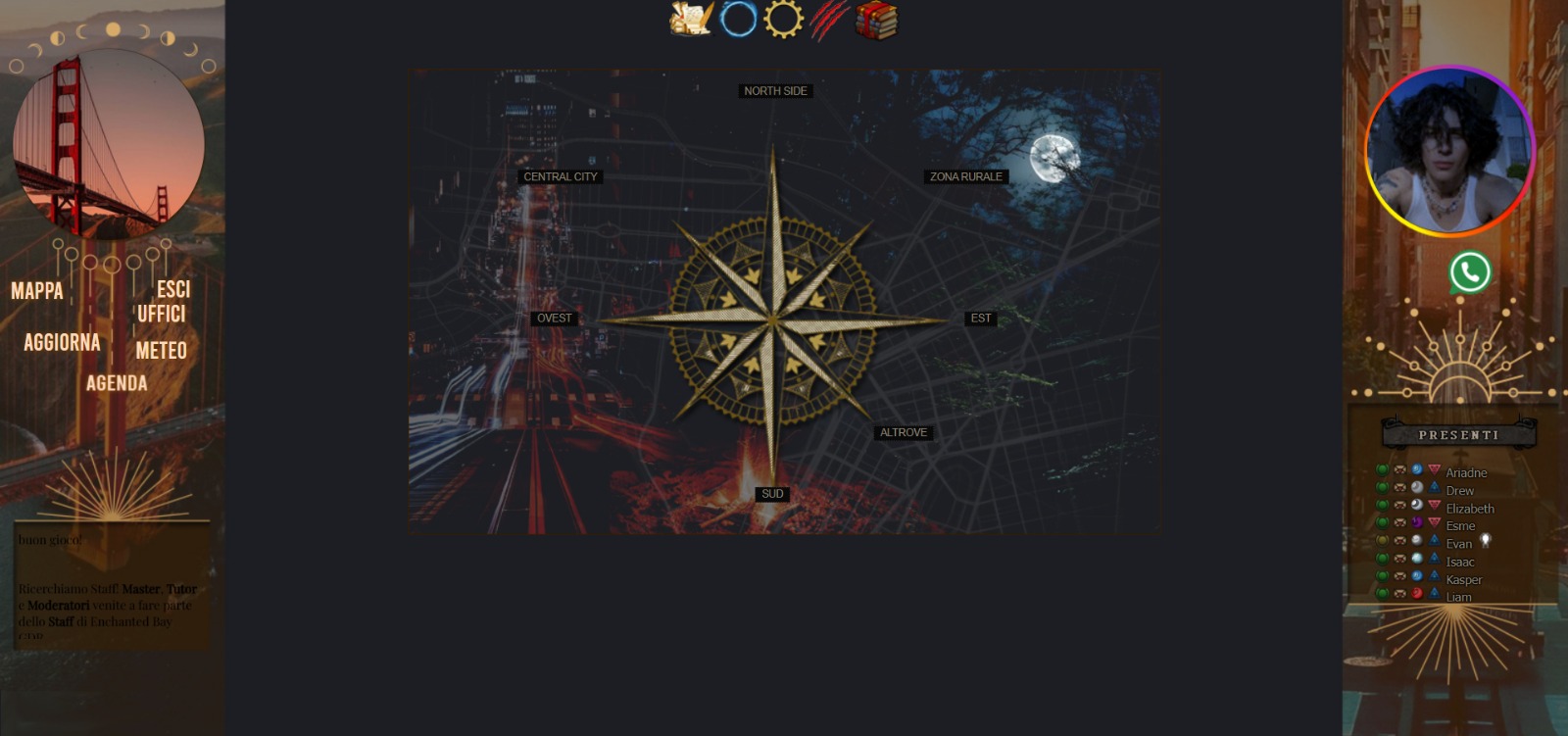Image resolution: width=1568 pixels, height=736 pixels.
Task: Go to the Mappa section
Action: coord(37,291)
